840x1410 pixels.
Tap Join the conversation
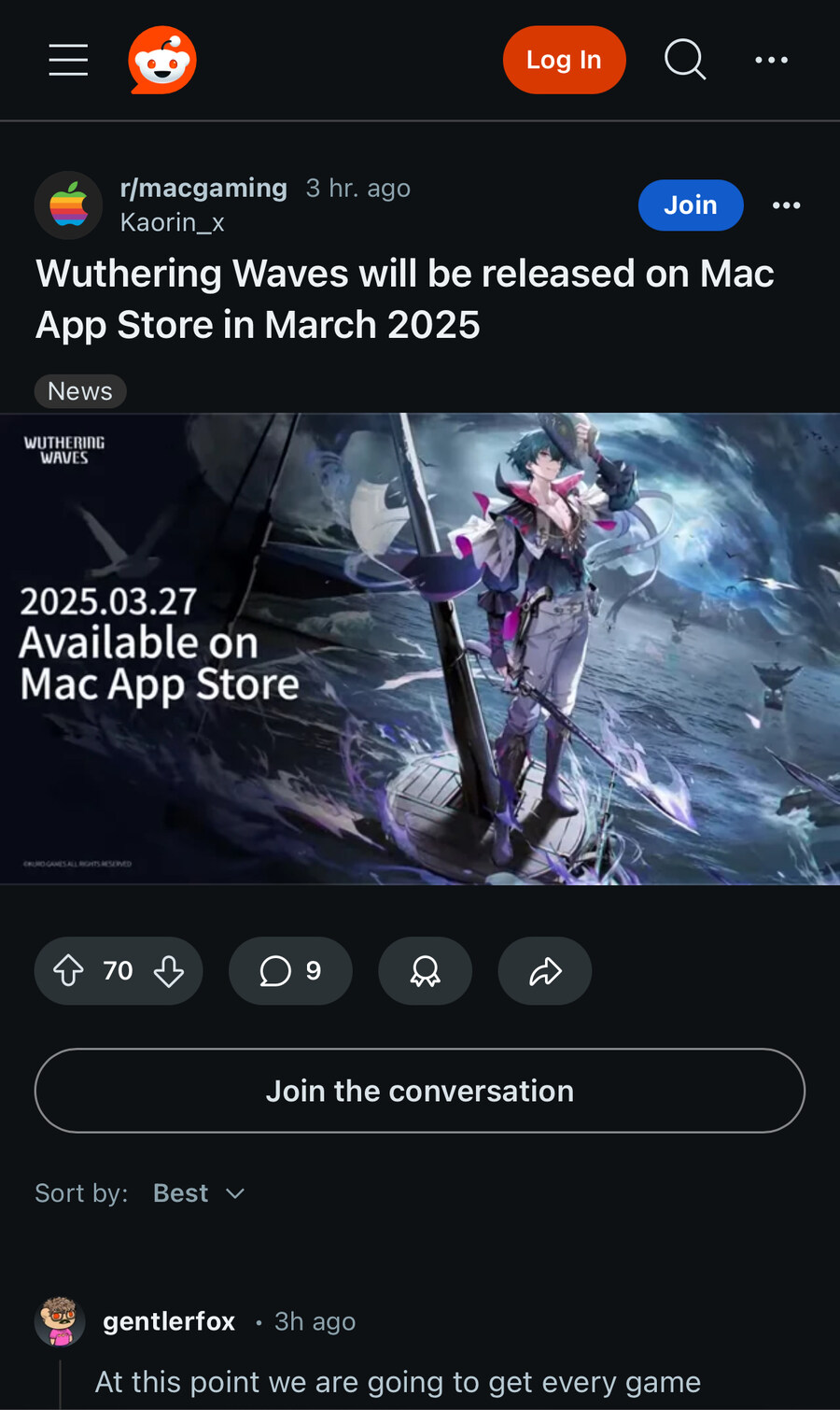[420, 1090]
